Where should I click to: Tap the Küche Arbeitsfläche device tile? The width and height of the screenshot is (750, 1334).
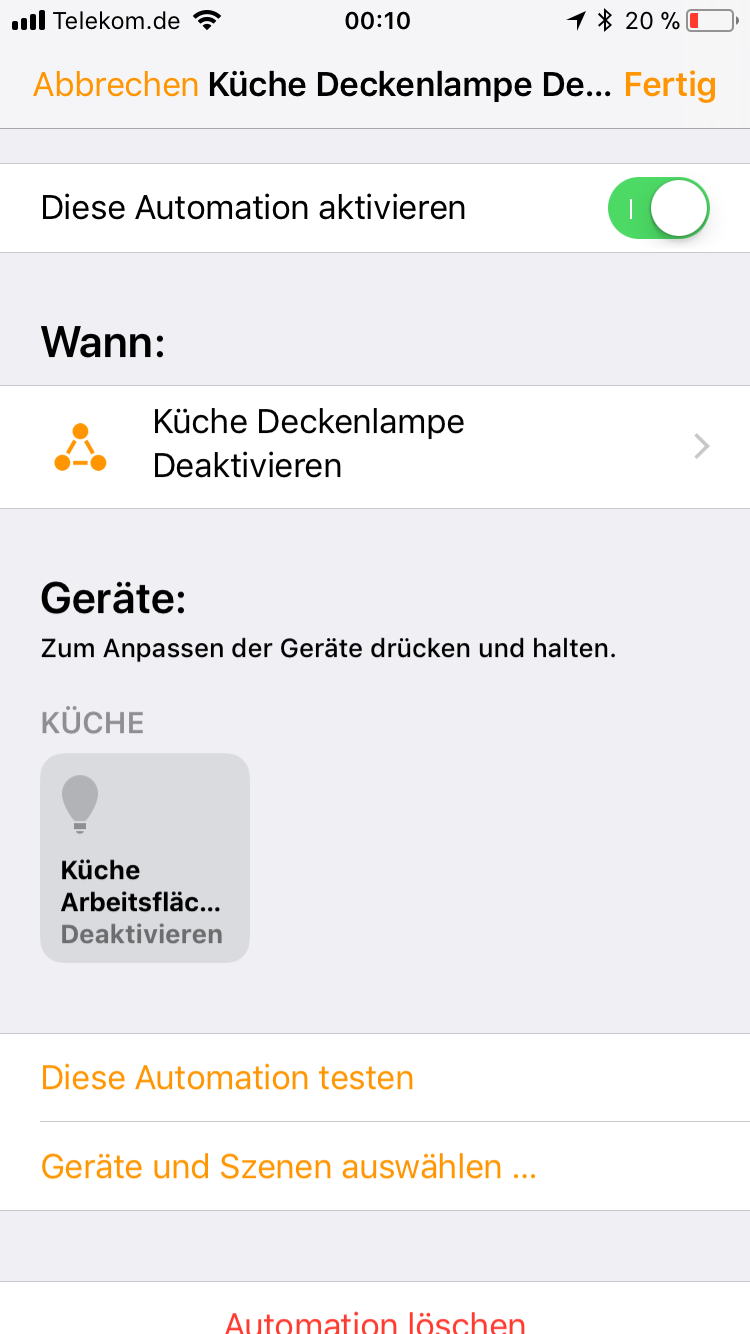145,858
